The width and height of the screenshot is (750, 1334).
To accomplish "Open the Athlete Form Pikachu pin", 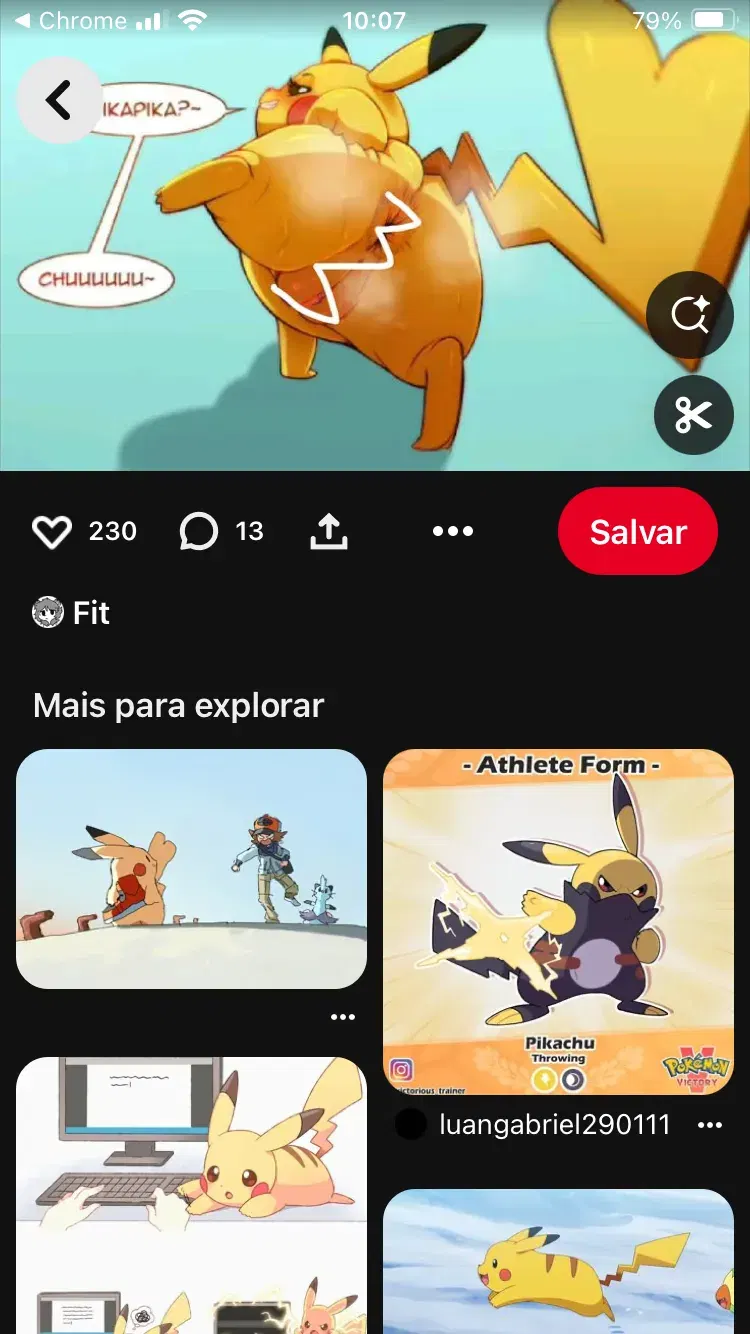I will pyautogui.click(x=559, y=922).
